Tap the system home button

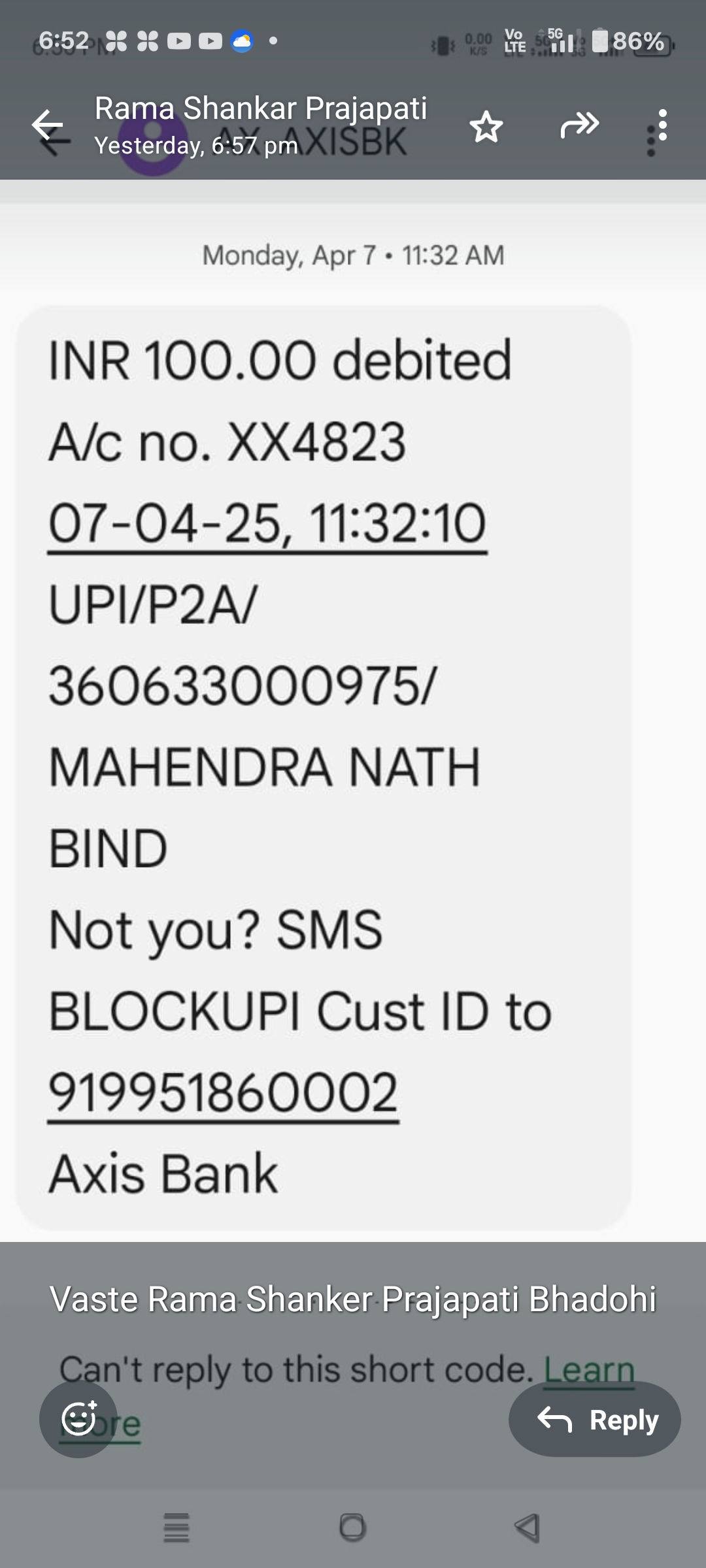click(x=352, y=1527)
